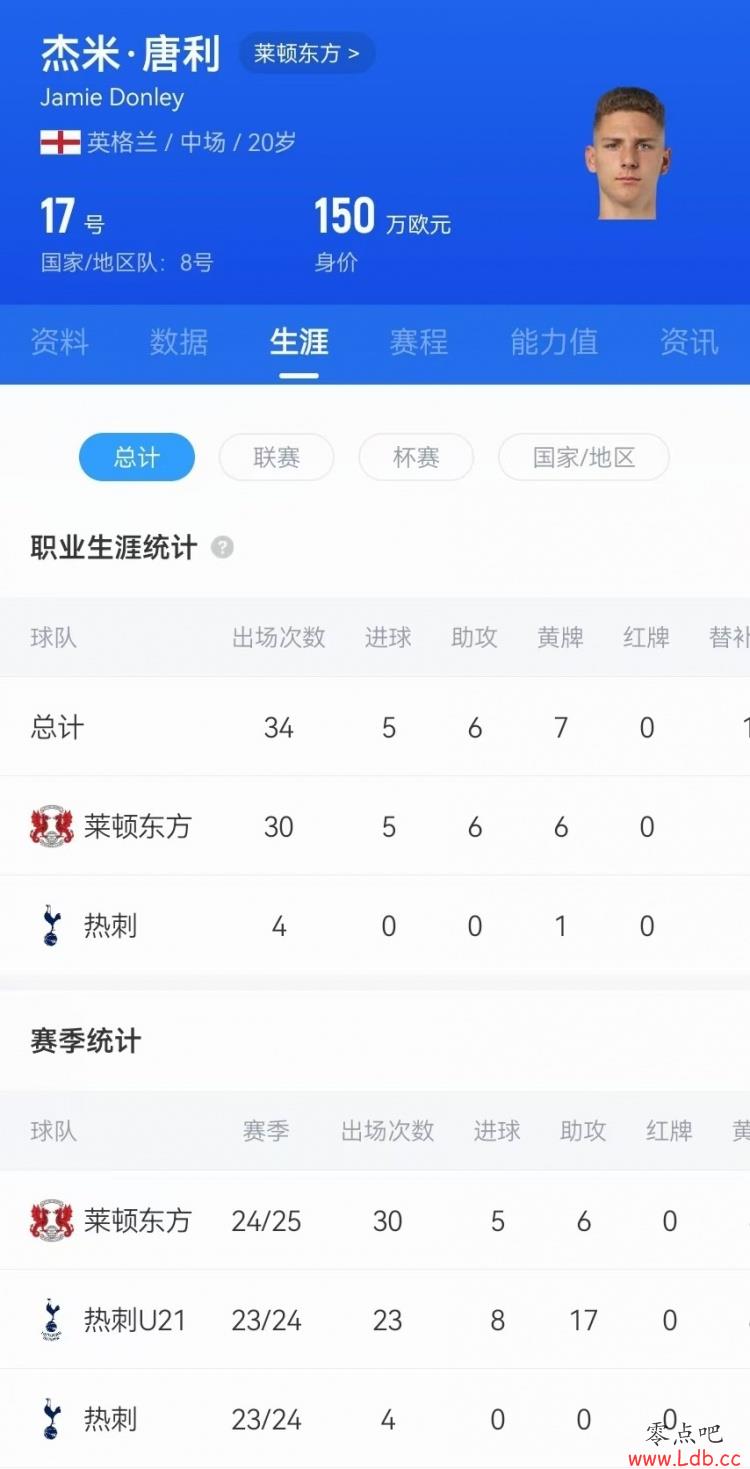Open 热刺U21 23/24 season row
Screen dimensions: 750x1469
(x=375, y=1320)
